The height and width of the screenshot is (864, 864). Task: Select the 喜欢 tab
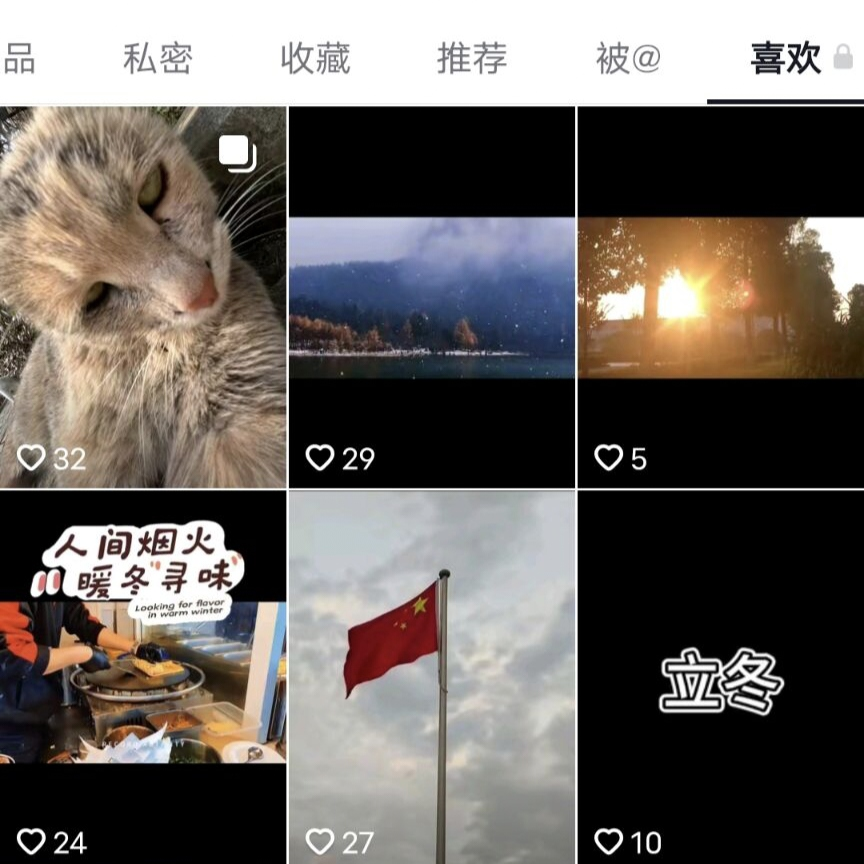click(786, 59)
